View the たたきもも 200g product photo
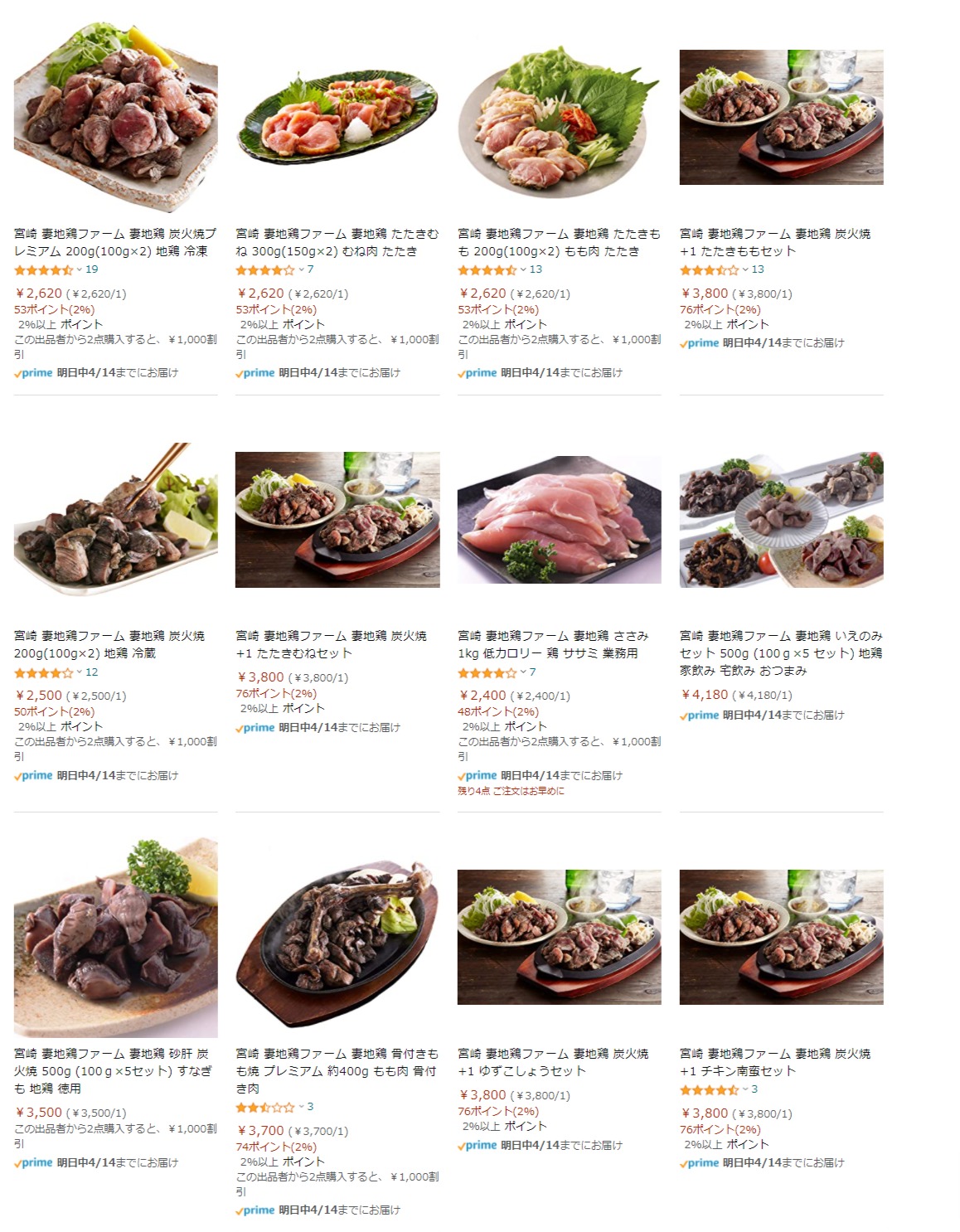The height and width of the screenshot is (1232, 960). click(559, 123)
